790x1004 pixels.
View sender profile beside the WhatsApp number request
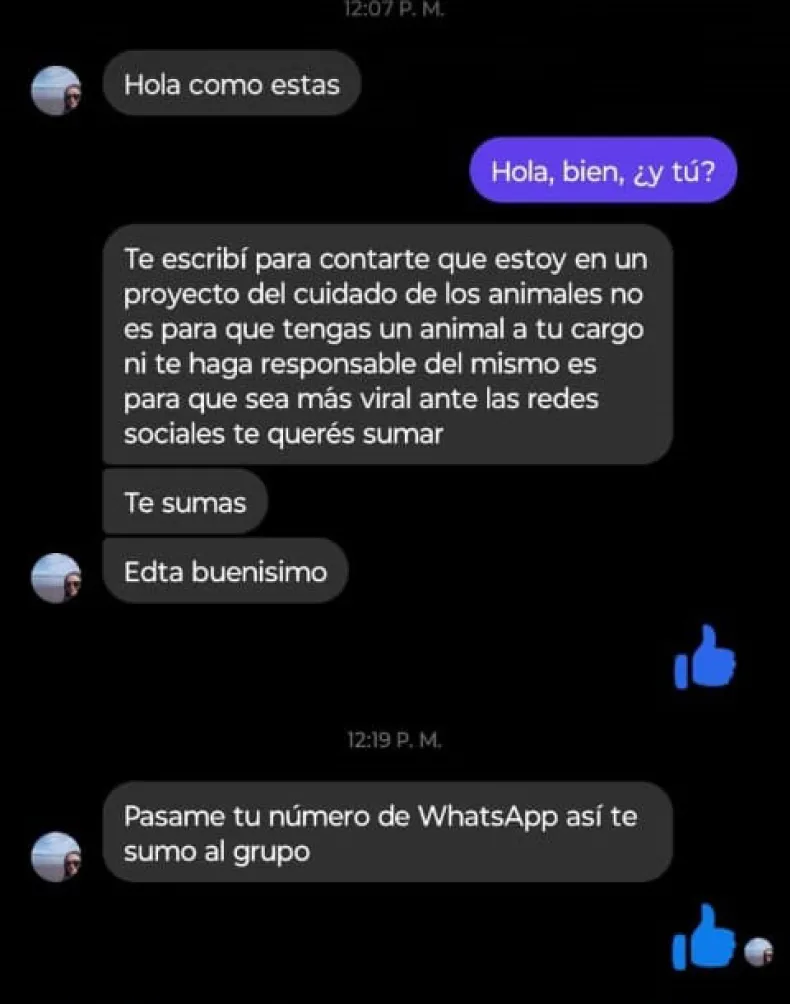click(x=56, y=856)
